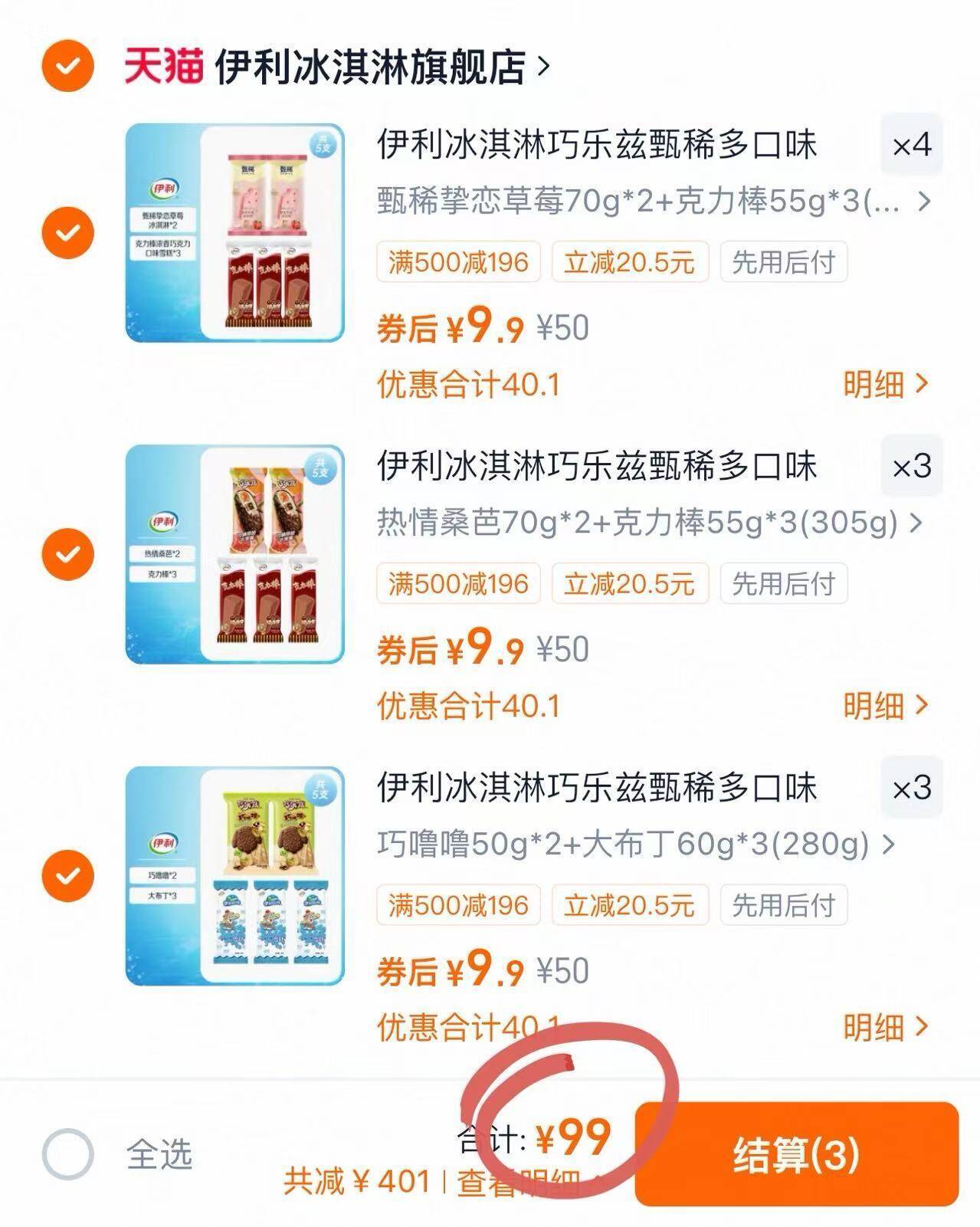Open the 巧噜噜50g*2 spec selector

(636, 845)
